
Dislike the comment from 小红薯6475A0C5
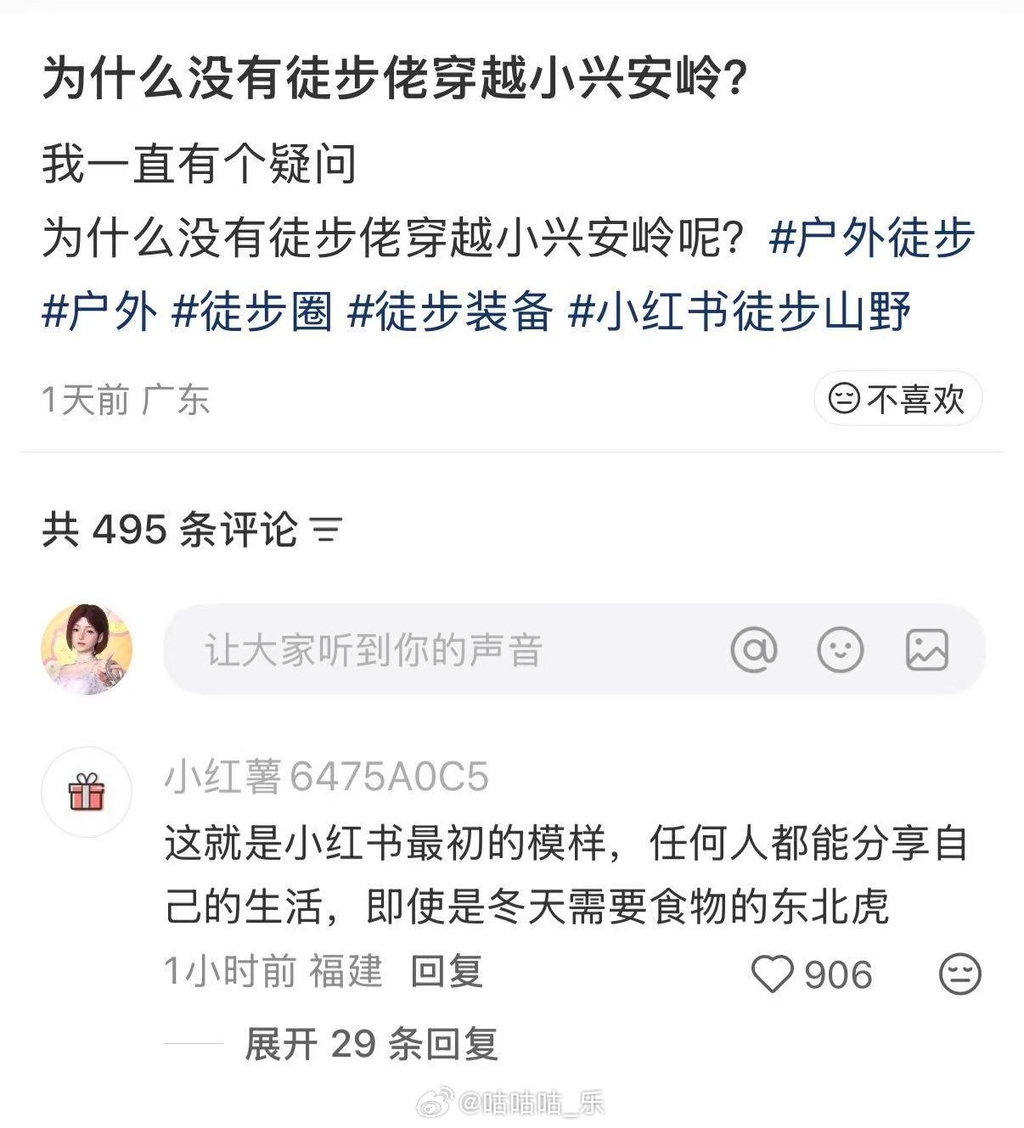coord(960,974)
